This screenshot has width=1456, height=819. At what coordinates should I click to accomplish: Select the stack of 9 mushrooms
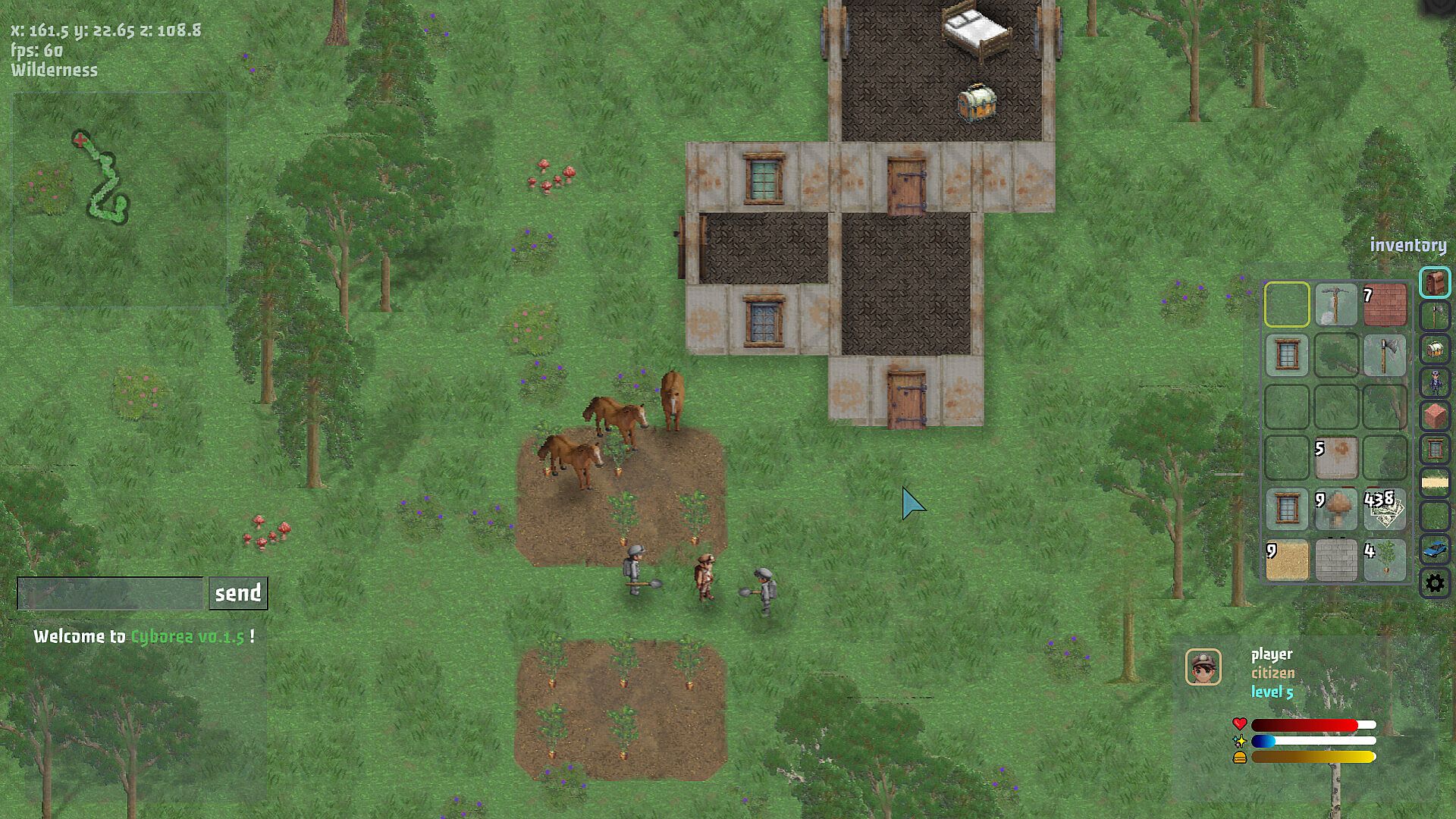point(1335,509)
